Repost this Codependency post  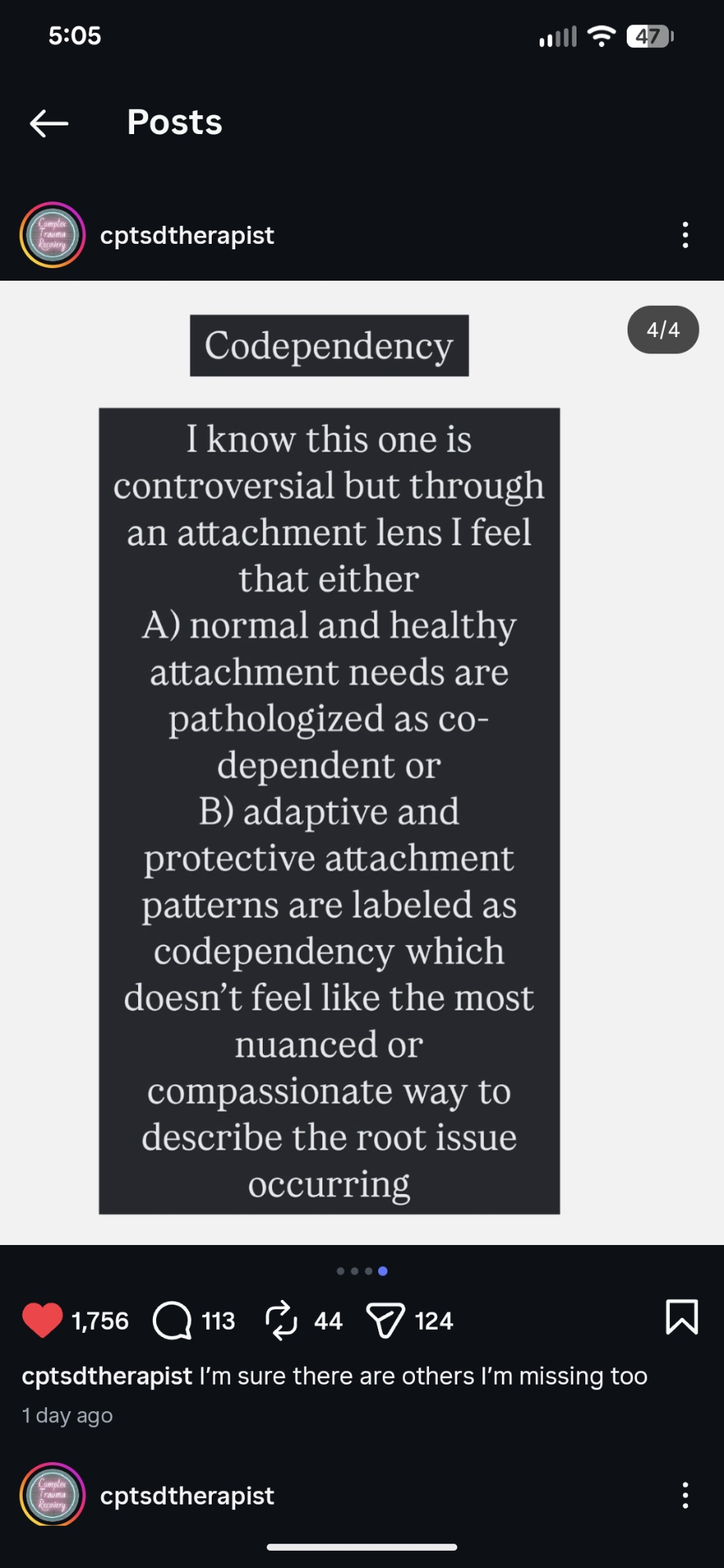pyautogui.click(x=281, y=1320)
